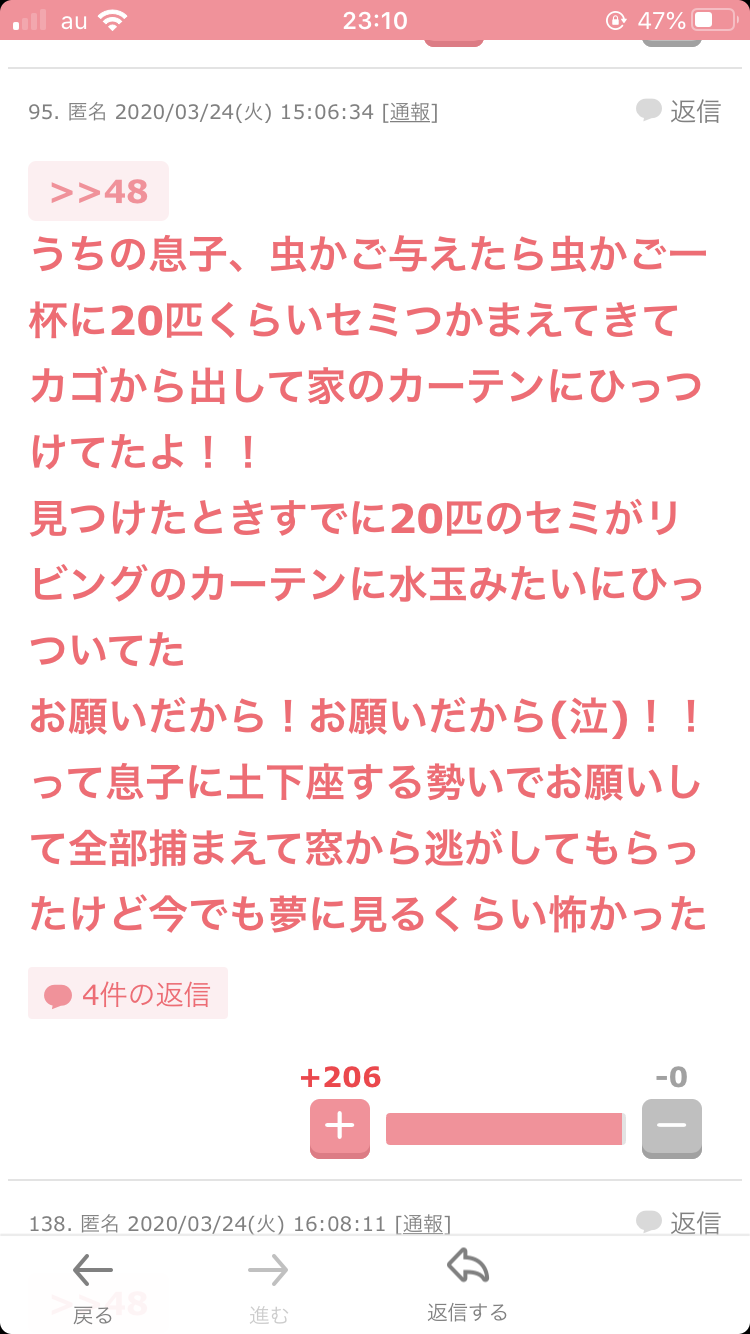
Task: Reply to comment 95 via 返信
Action: click(679, 111)
